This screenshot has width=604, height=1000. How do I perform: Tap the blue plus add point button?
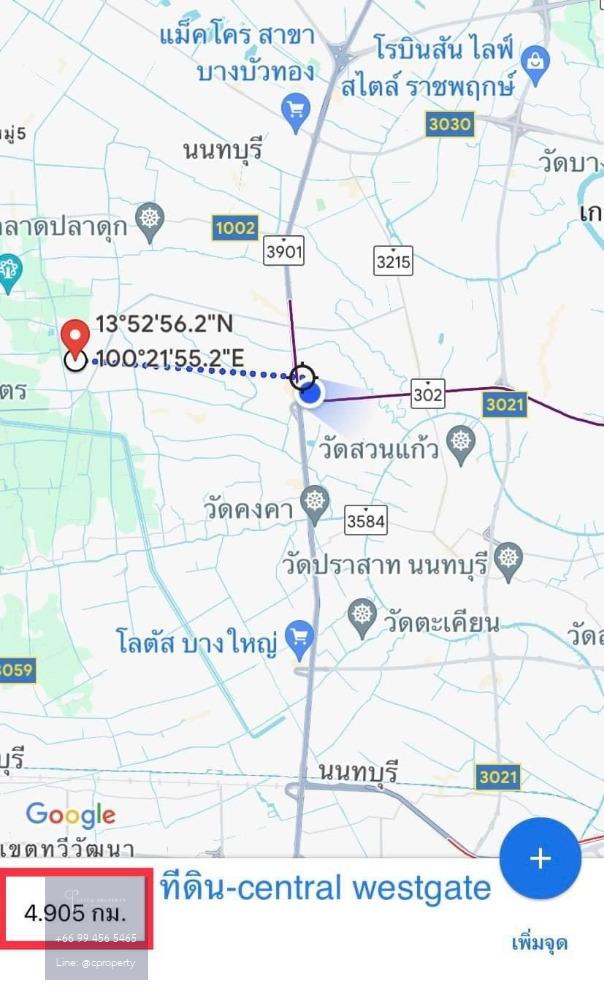[540, 858]
